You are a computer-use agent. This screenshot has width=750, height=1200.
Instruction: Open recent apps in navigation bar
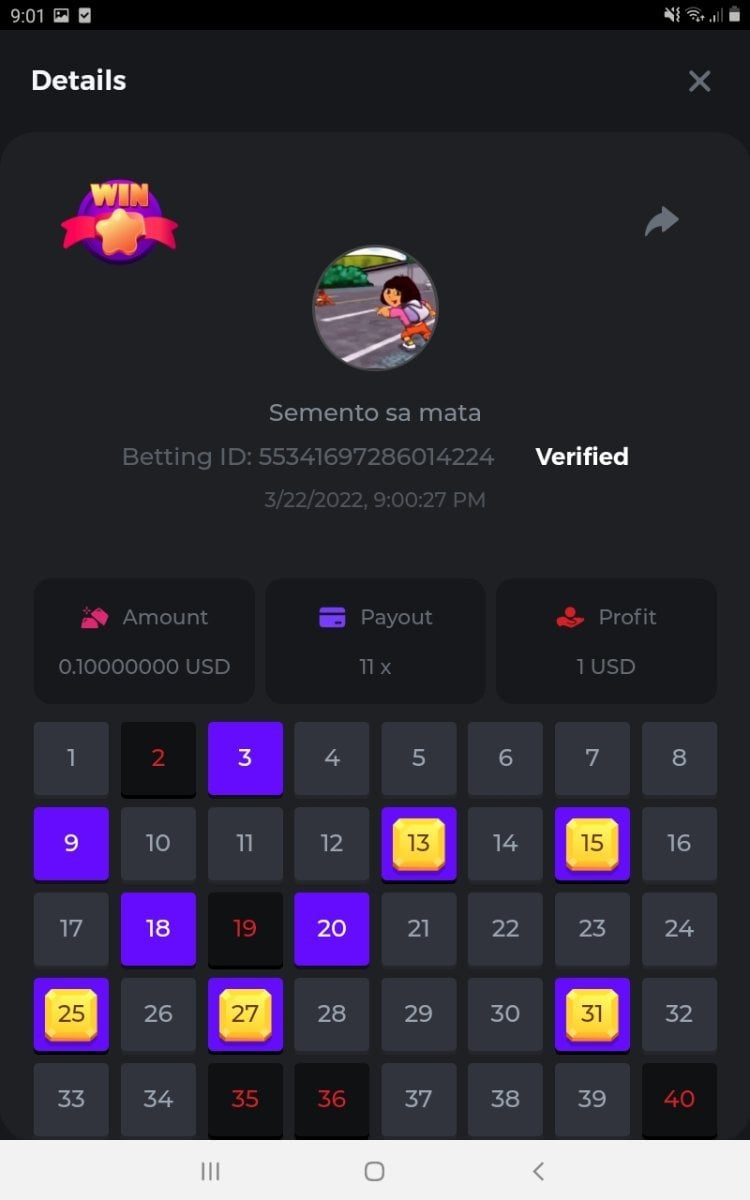pos(210,1171)
